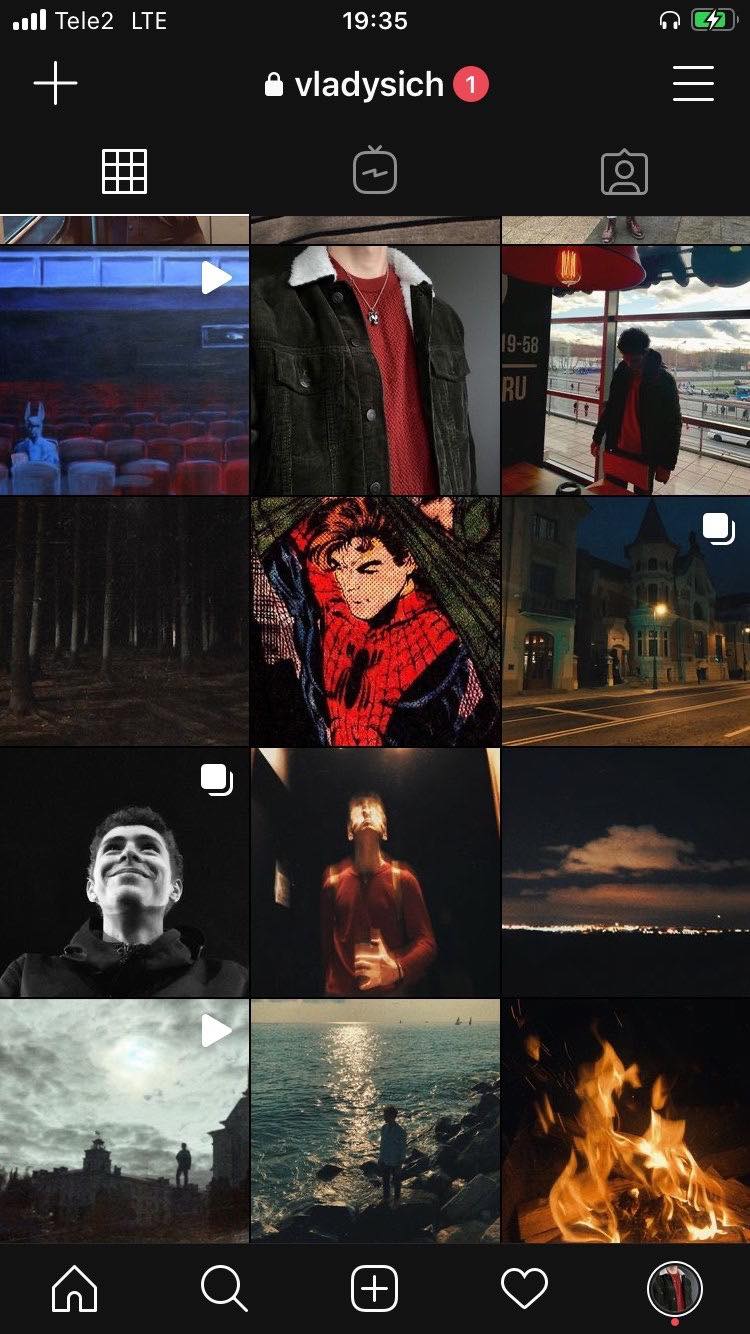View the campfire flames post
Viewport: 750px width, 1334px height.
pos(626,1120)
